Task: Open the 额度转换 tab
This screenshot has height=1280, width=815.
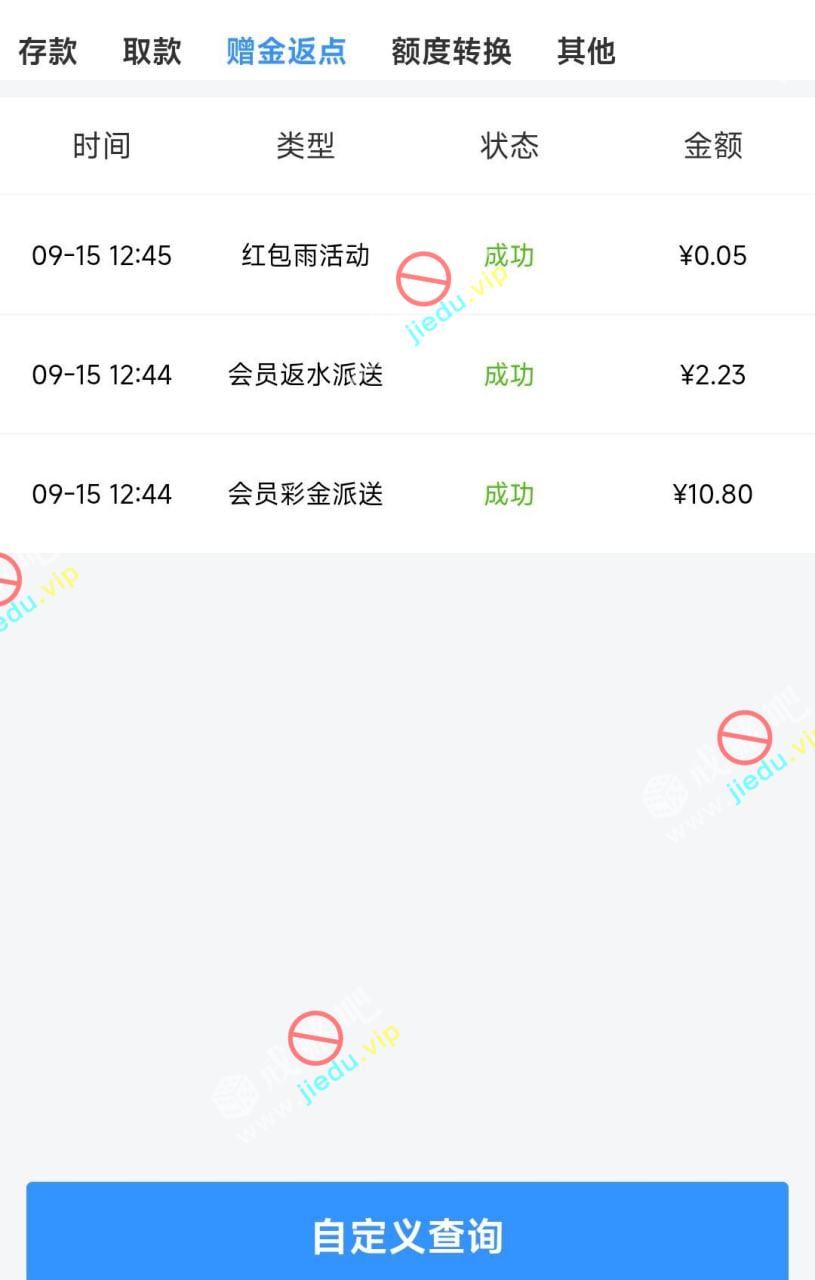Action: (x=451, y=51)
